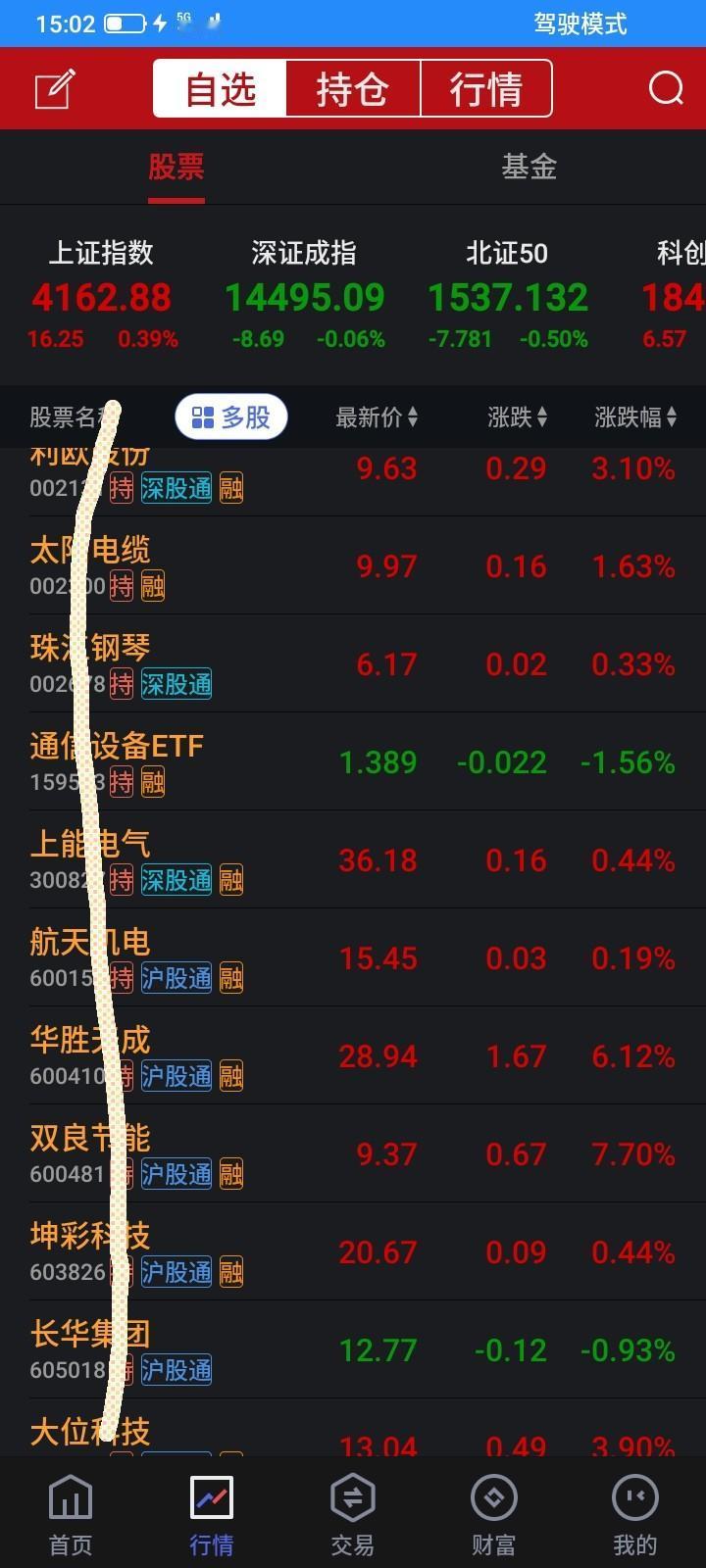Switch to the 持仓 segment
Screen dimensions: 706x1568
click(x=353, y=89)
